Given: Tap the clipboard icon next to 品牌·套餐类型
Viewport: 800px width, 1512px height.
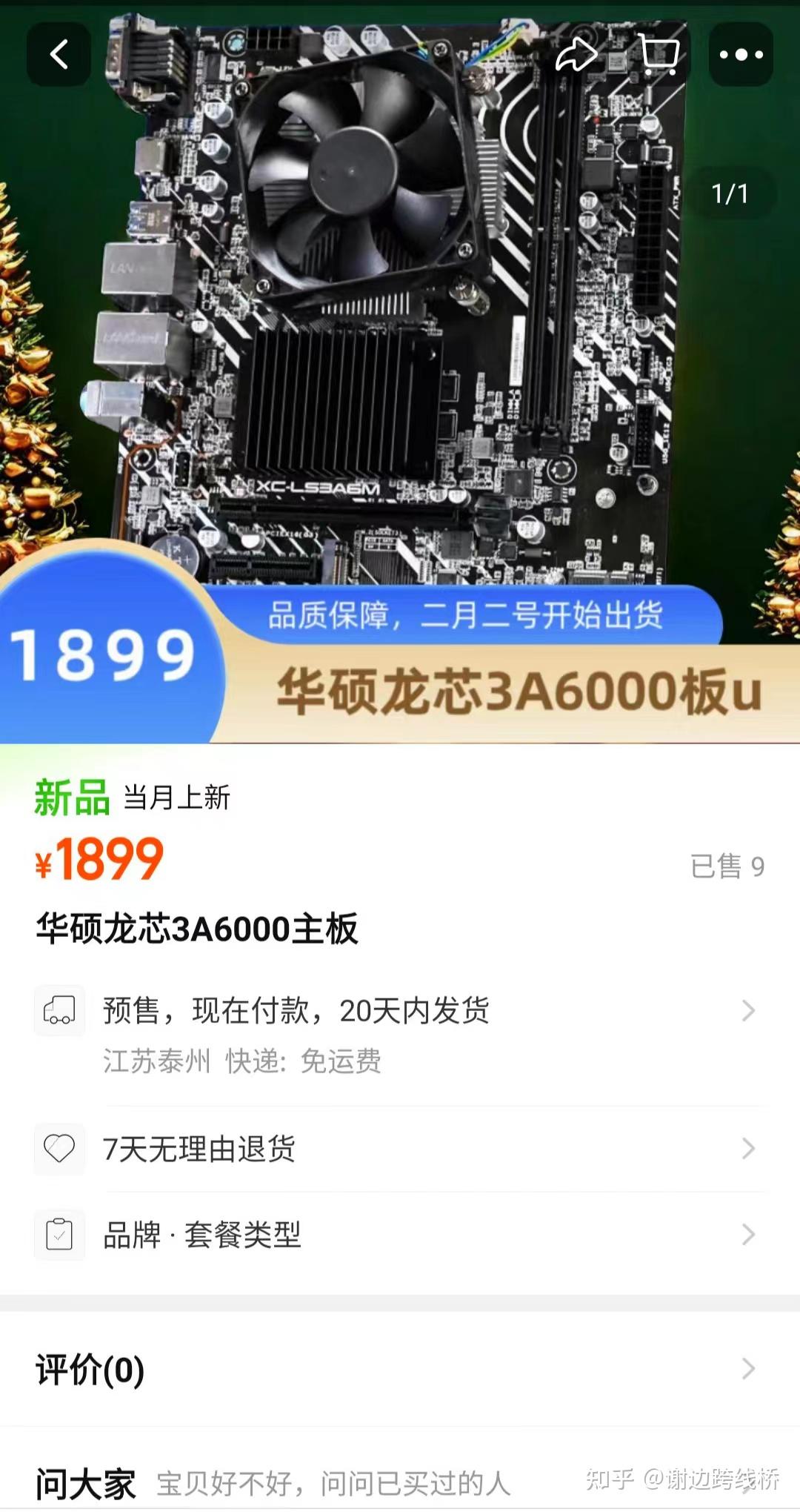Looking at the screenshot, I should pos(59,1233).
